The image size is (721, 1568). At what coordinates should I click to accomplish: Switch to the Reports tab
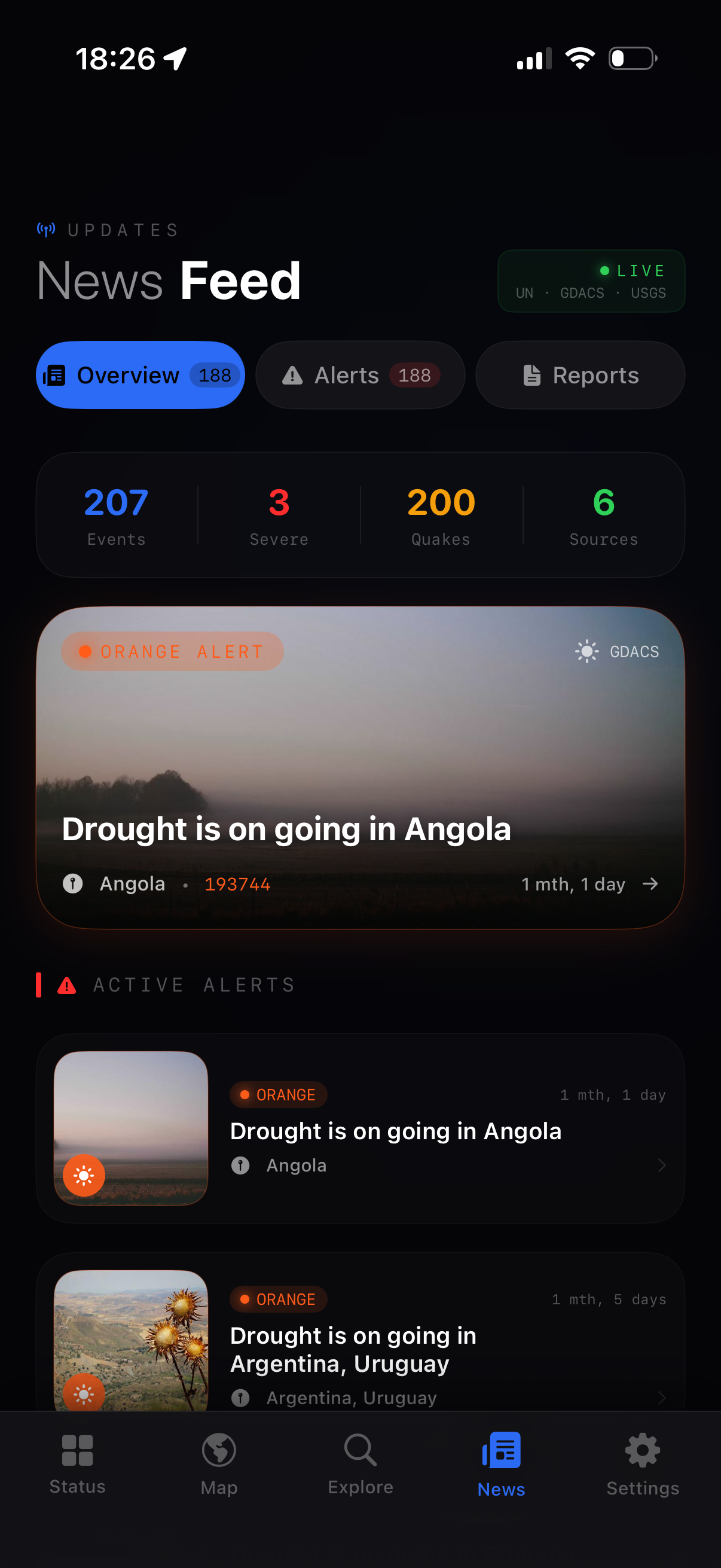pos(580,375)
